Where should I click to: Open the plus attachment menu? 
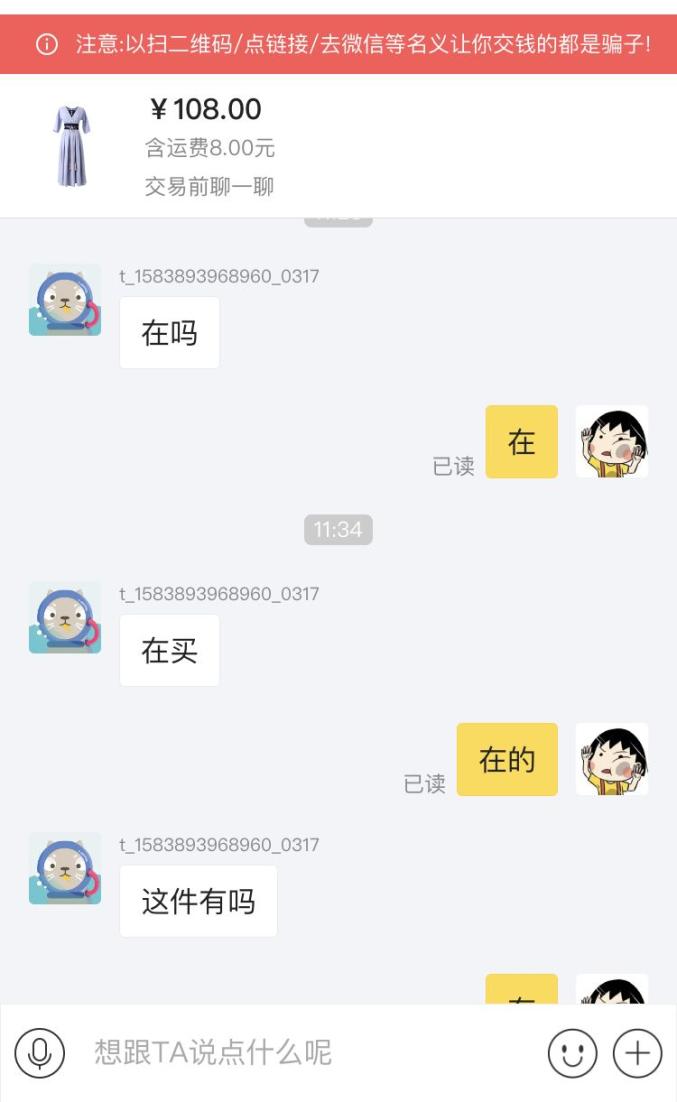[x=637, y=1053]
